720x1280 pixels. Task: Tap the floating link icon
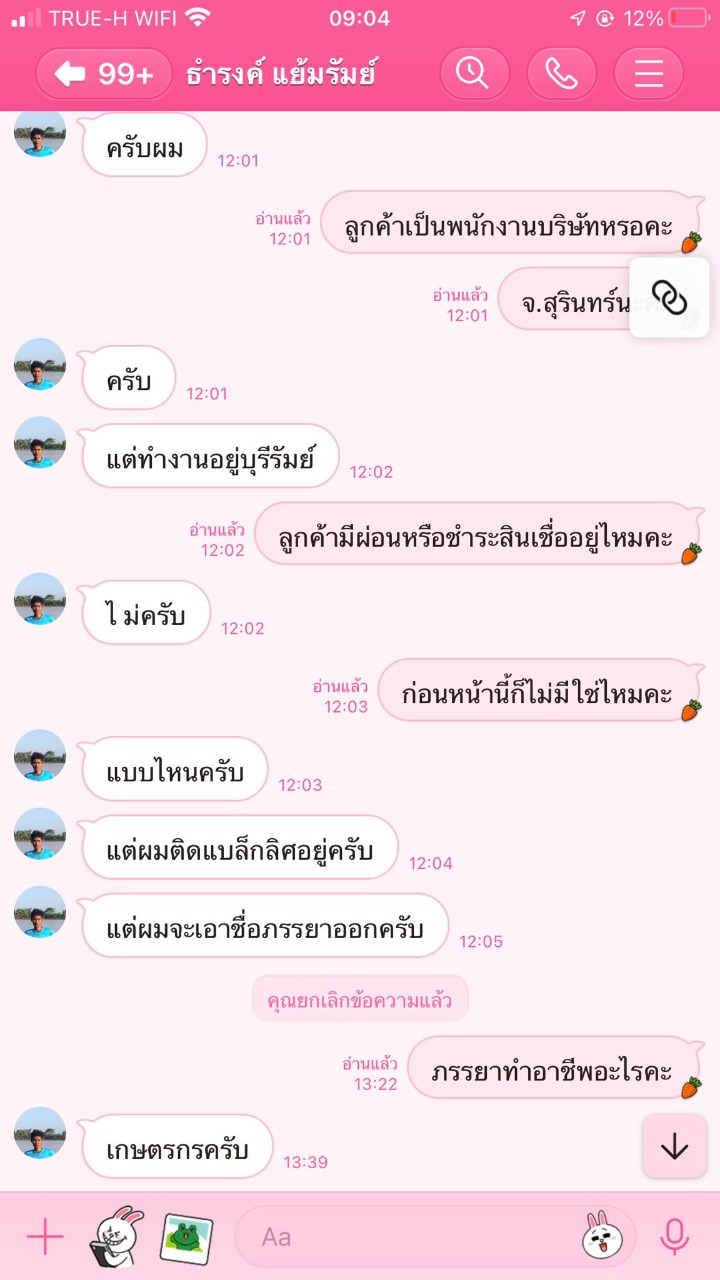669,297
